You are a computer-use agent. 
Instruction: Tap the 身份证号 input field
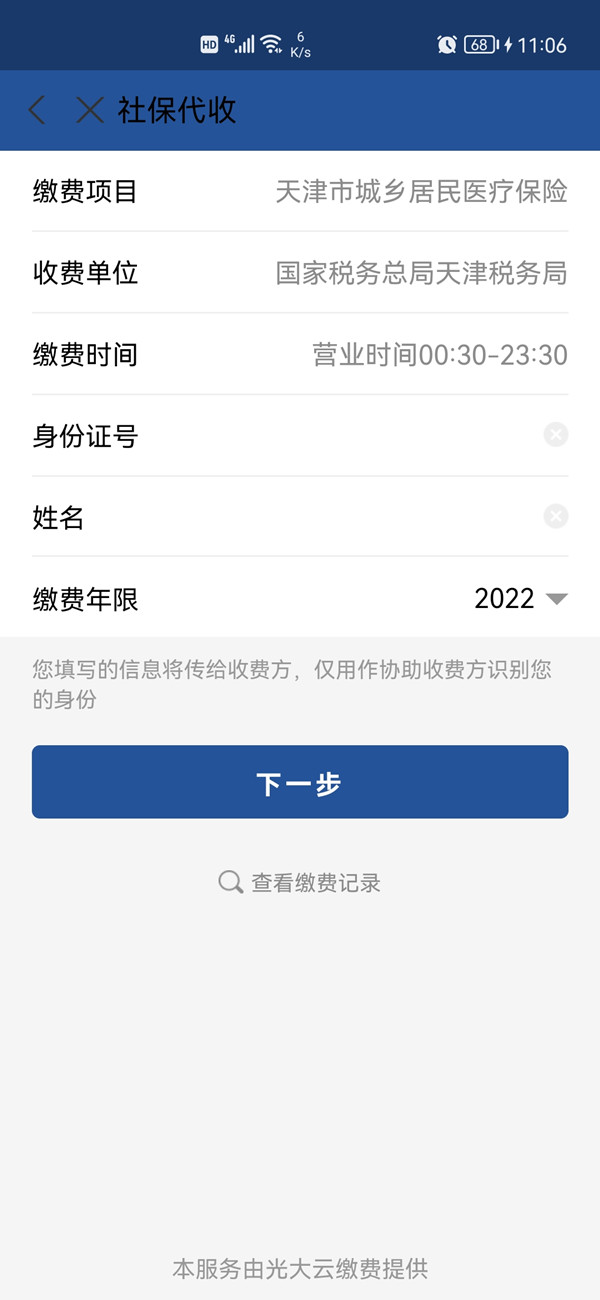[340, 436]
